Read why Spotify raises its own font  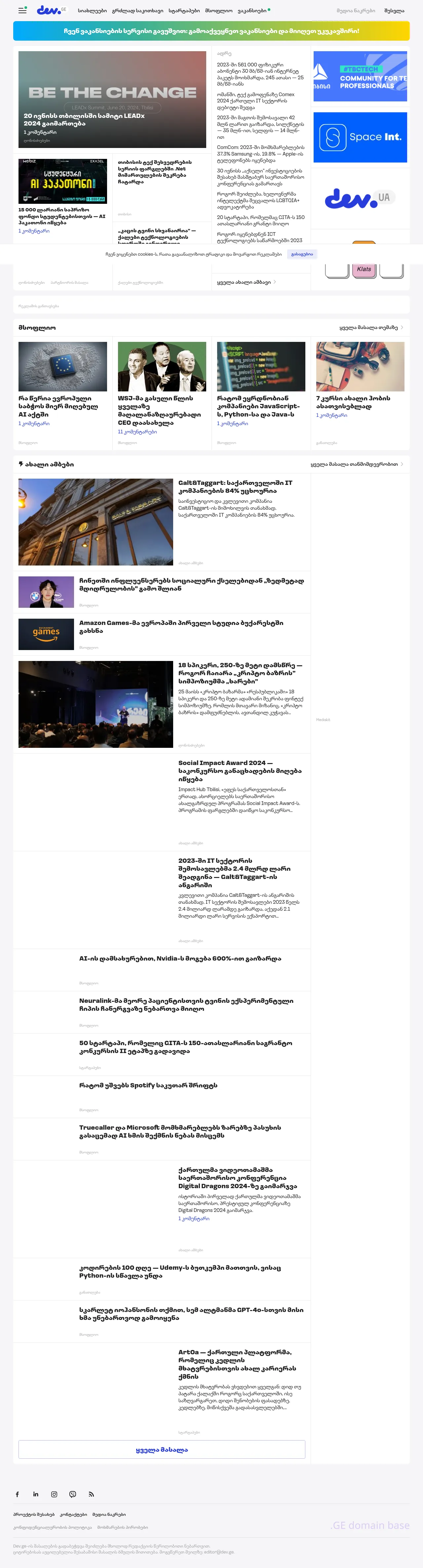click(148, 1085)
